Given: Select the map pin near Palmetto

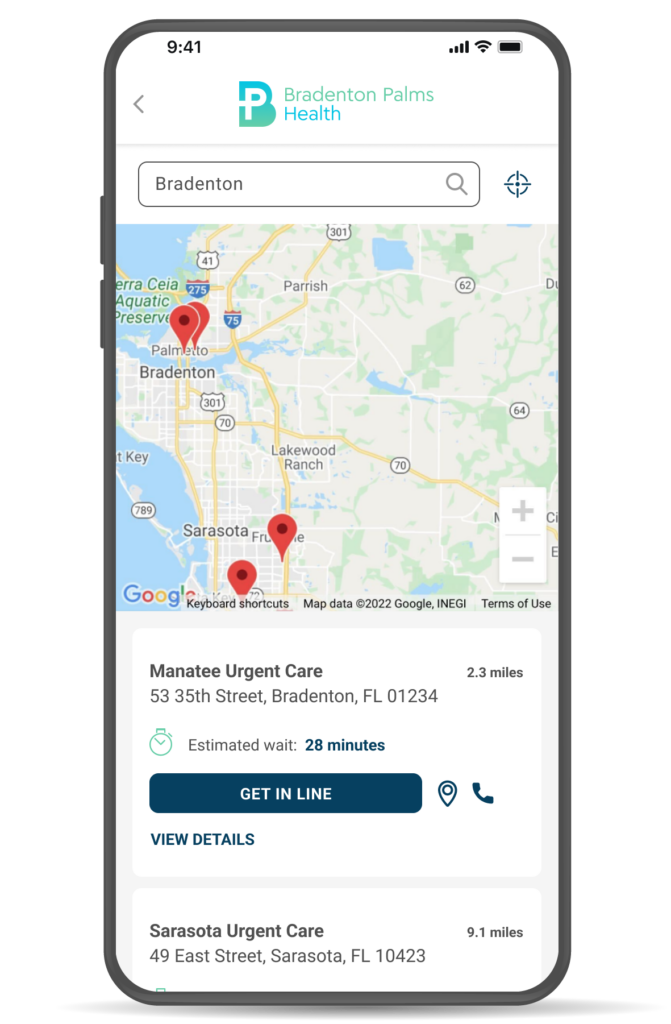Looking at the screenshot, I should coord(184,325).
